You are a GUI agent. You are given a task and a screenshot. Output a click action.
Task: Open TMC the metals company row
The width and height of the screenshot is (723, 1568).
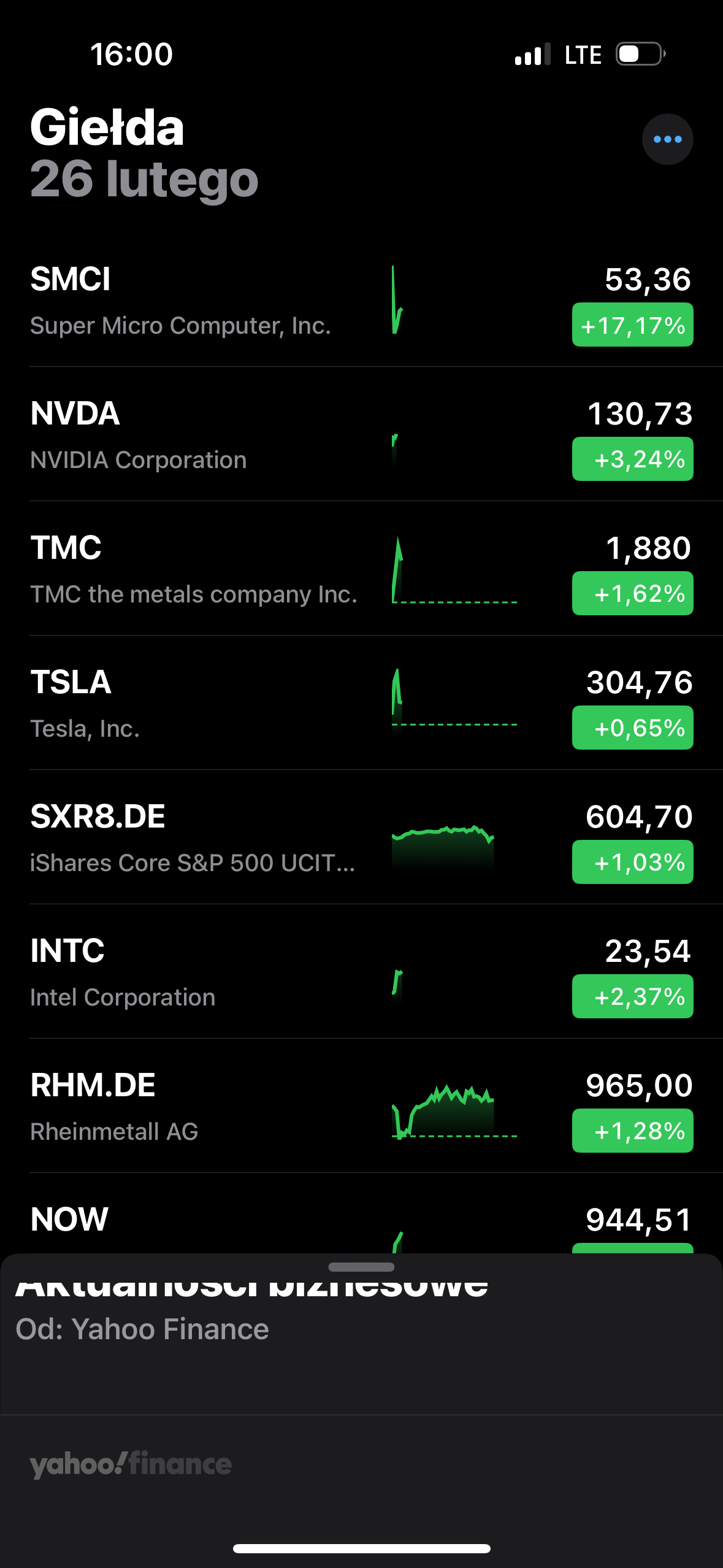184,569
